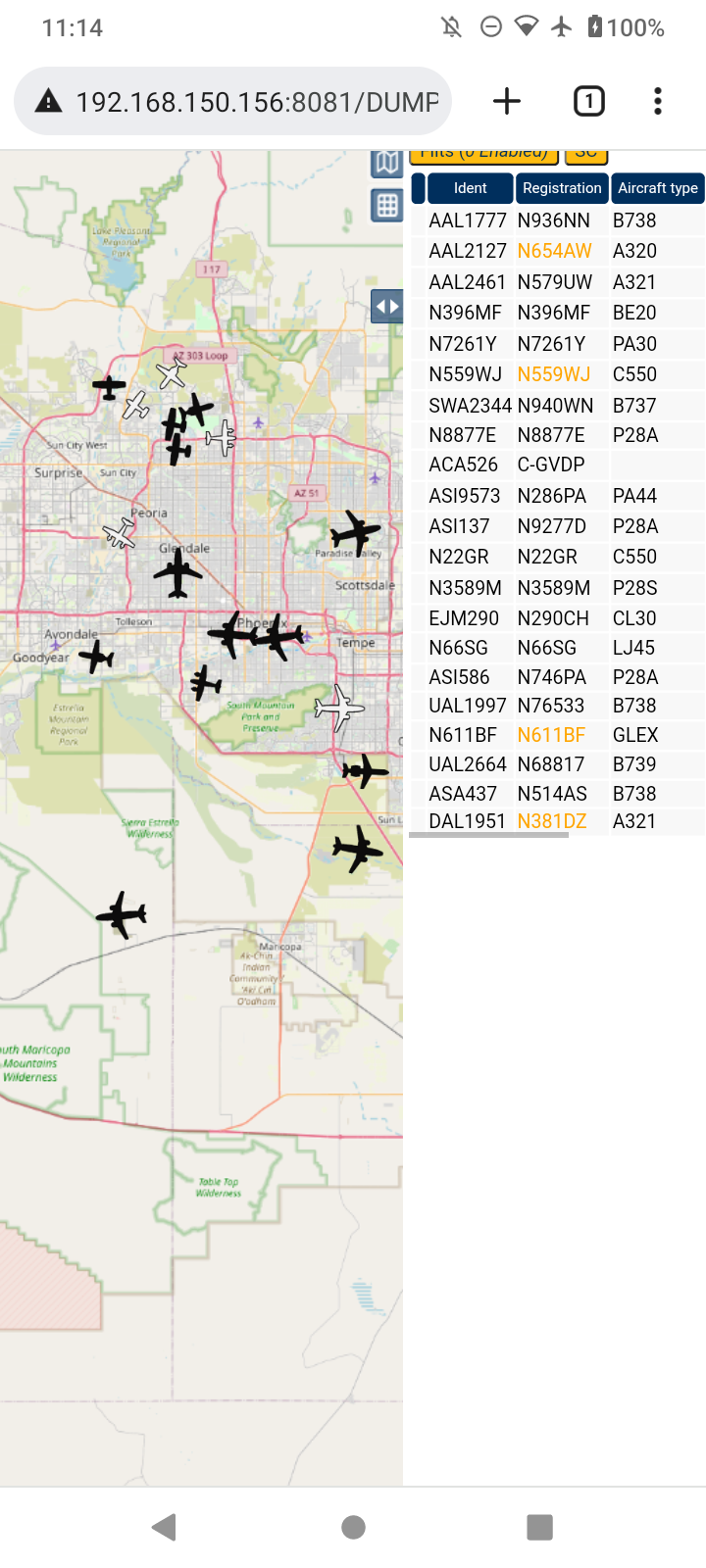Image resolution: width=706 pixels, height=1568 pixels.
Task: Select the AAL1777 aircraft row
Action: click(557, 220)
